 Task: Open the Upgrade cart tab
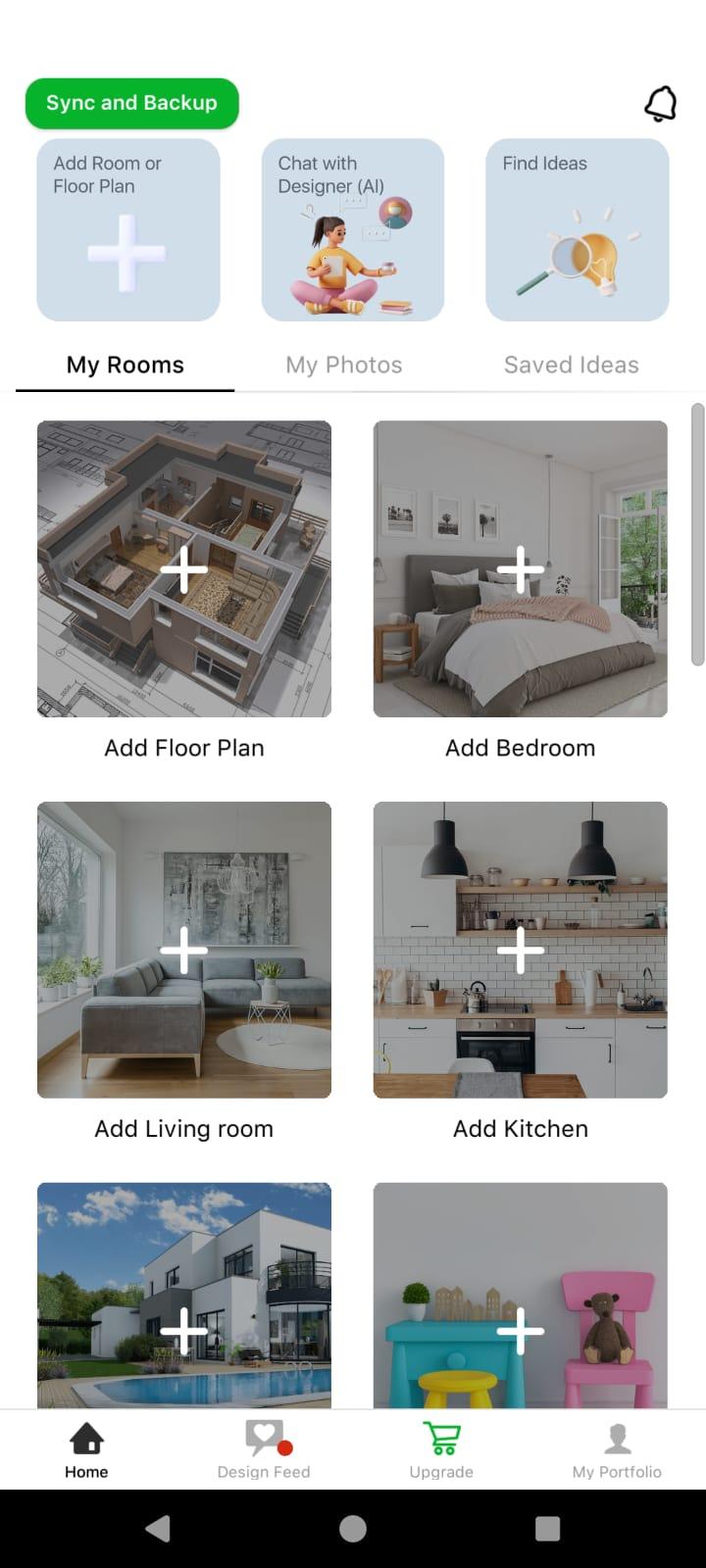[441, 1449]
